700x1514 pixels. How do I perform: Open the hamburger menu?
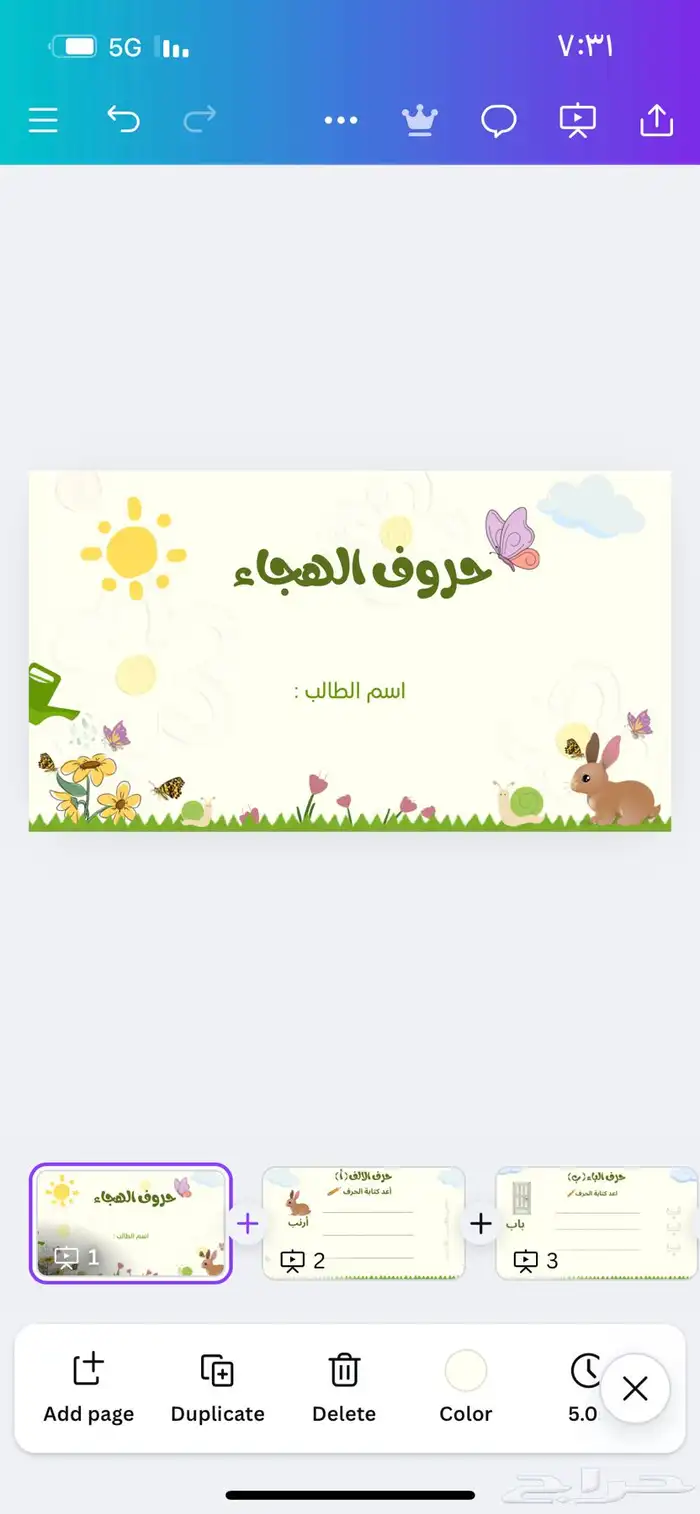coord(43,121)
